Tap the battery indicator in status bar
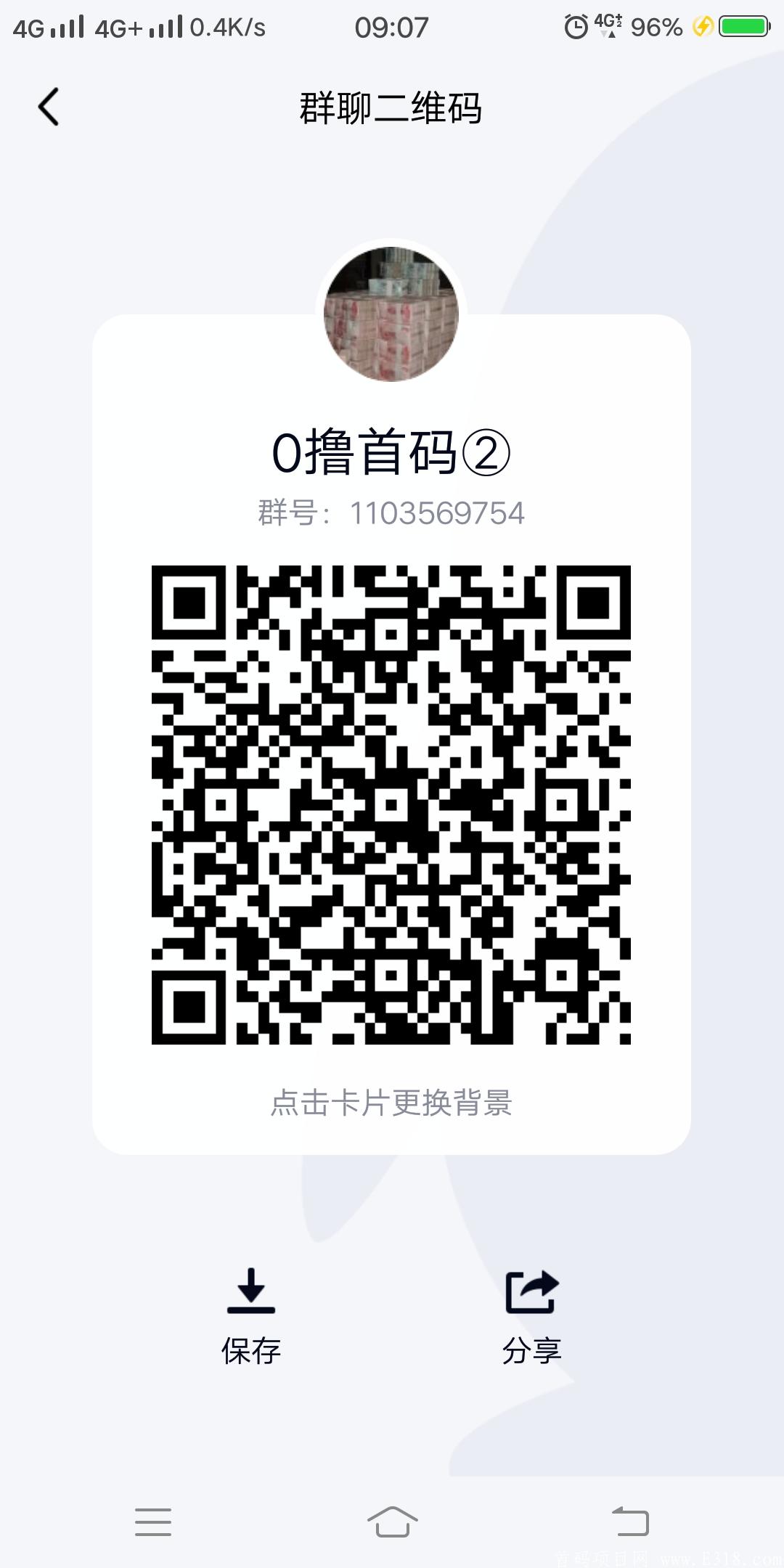This screenshot has height=1568, width=784. [739, 26]
